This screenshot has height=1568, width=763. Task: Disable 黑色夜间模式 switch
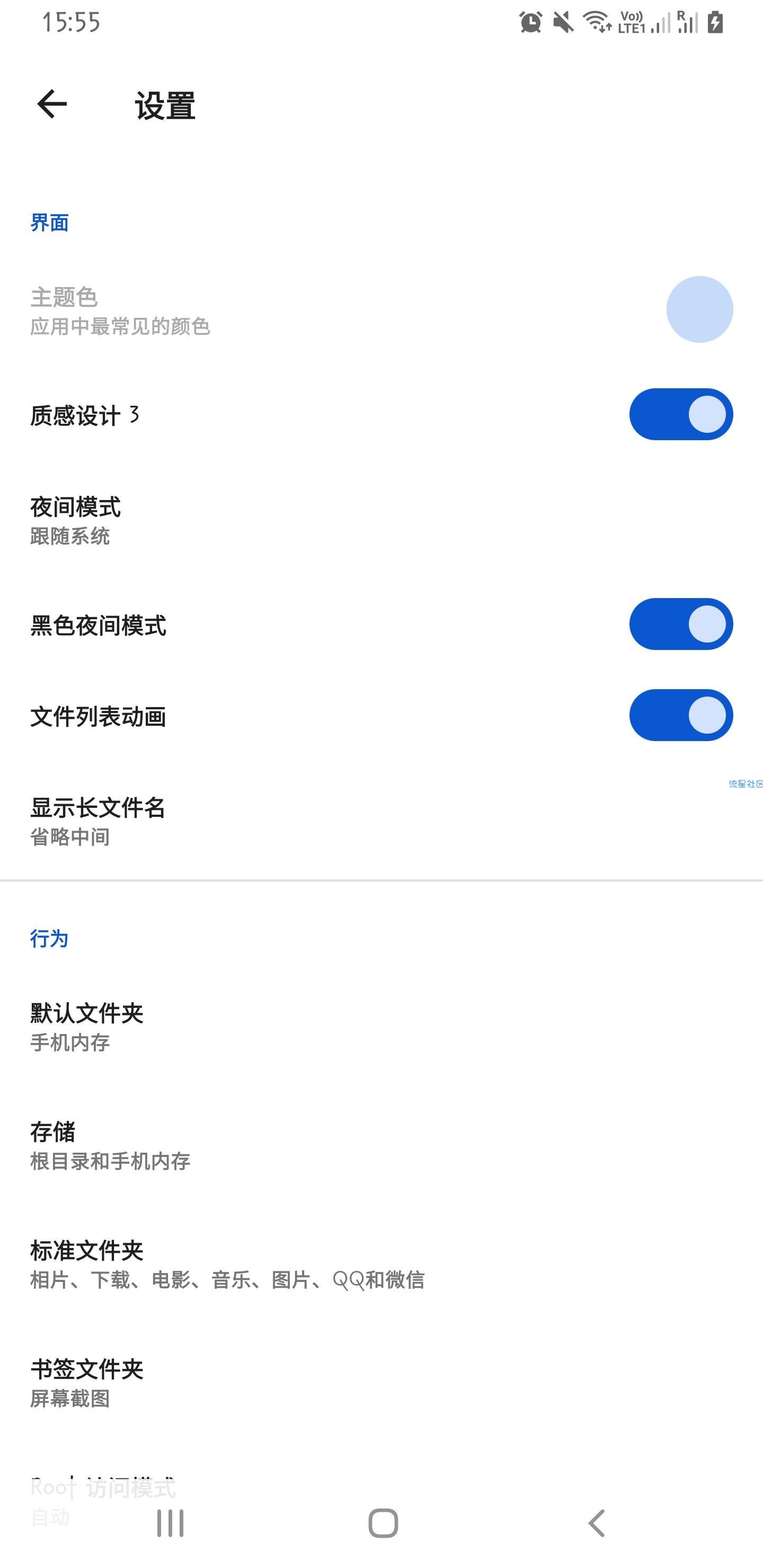tap(681, 624)
